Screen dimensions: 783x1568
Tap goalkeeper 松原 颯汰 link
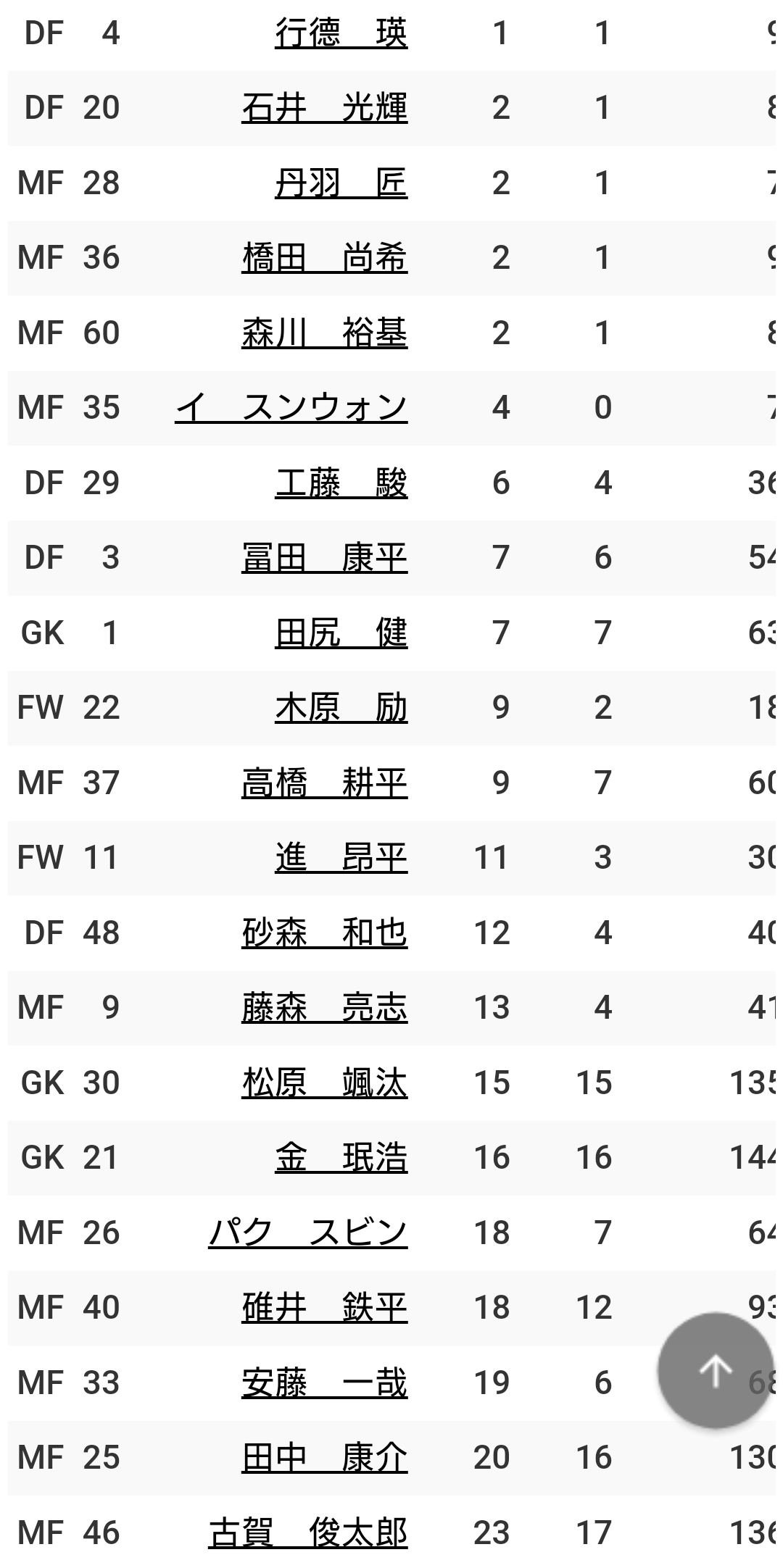[x=324, y=1083]
